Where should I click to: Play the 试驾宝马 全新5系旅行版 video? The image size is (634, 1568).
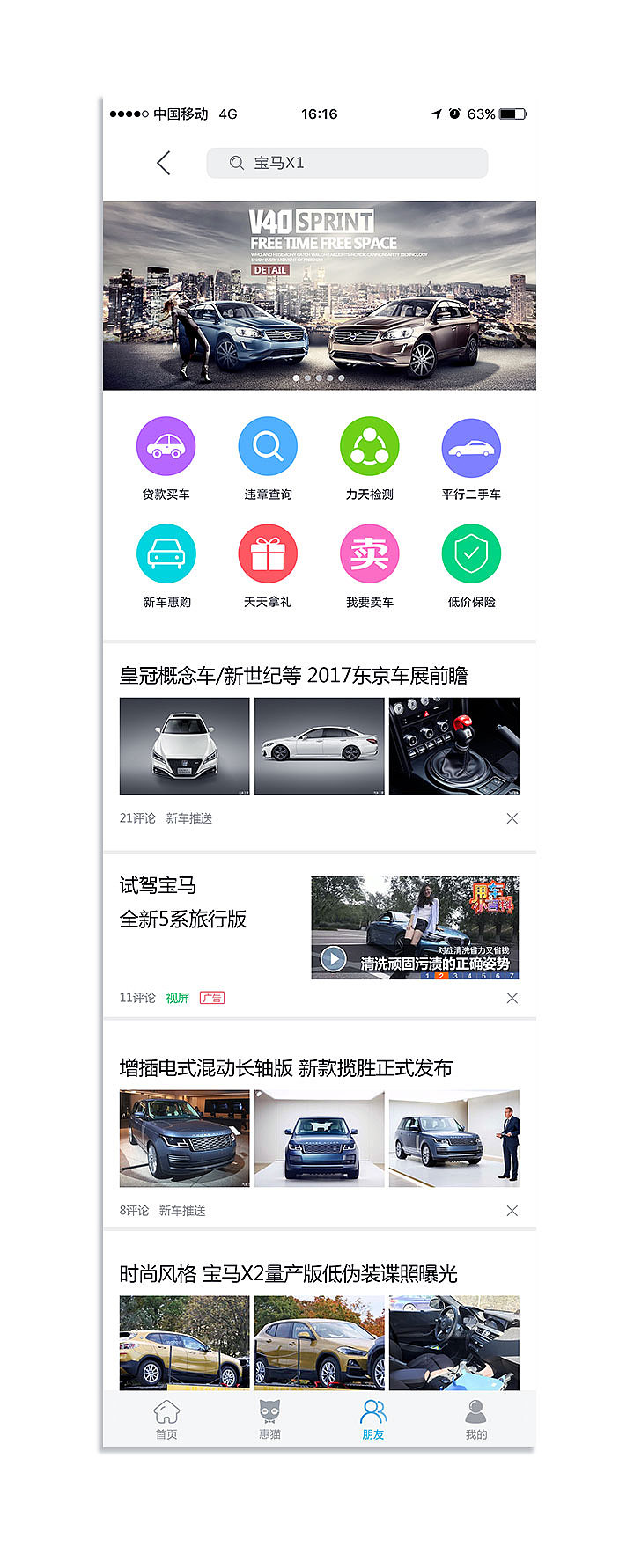(333, 958)
